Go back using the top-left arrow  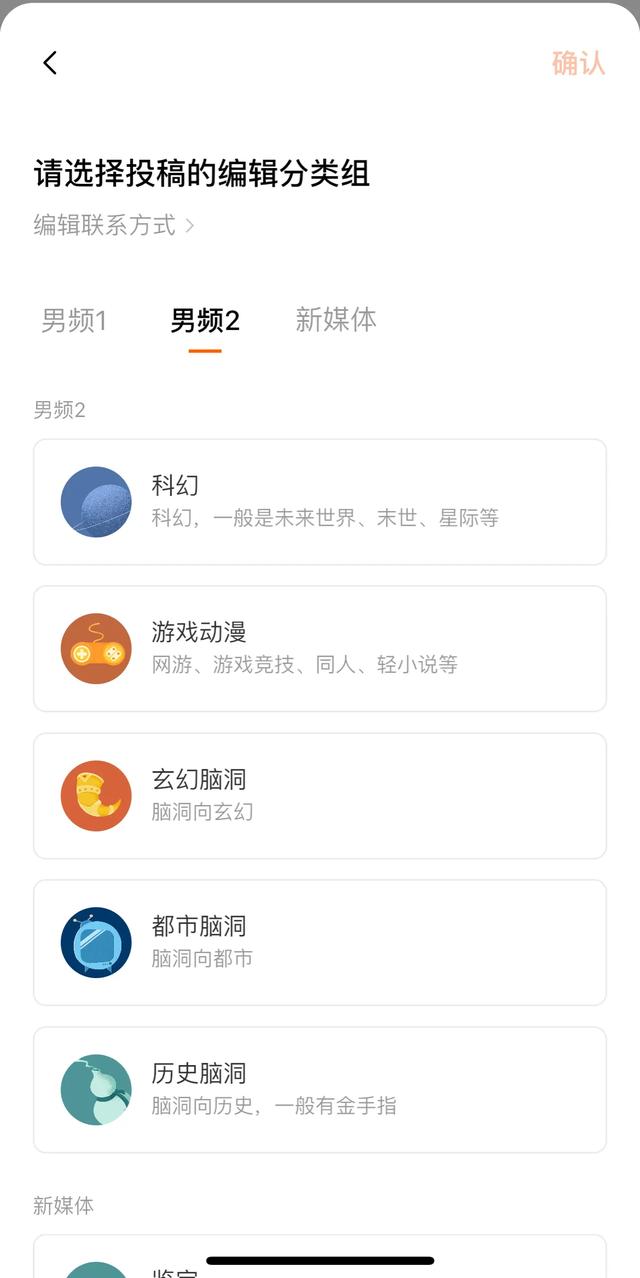(50, 63)
